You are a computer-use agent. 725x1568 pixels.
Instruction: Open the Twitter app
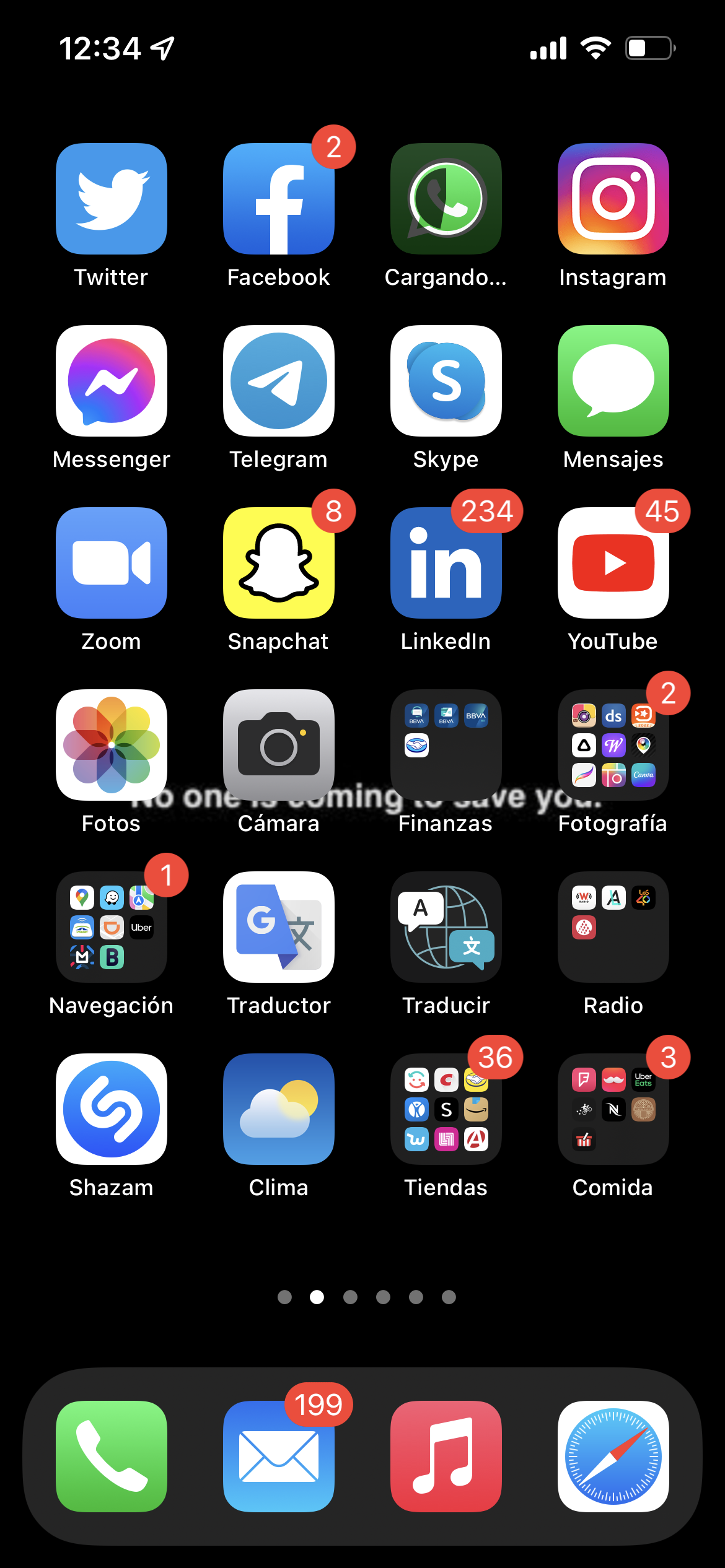point(112,199)
